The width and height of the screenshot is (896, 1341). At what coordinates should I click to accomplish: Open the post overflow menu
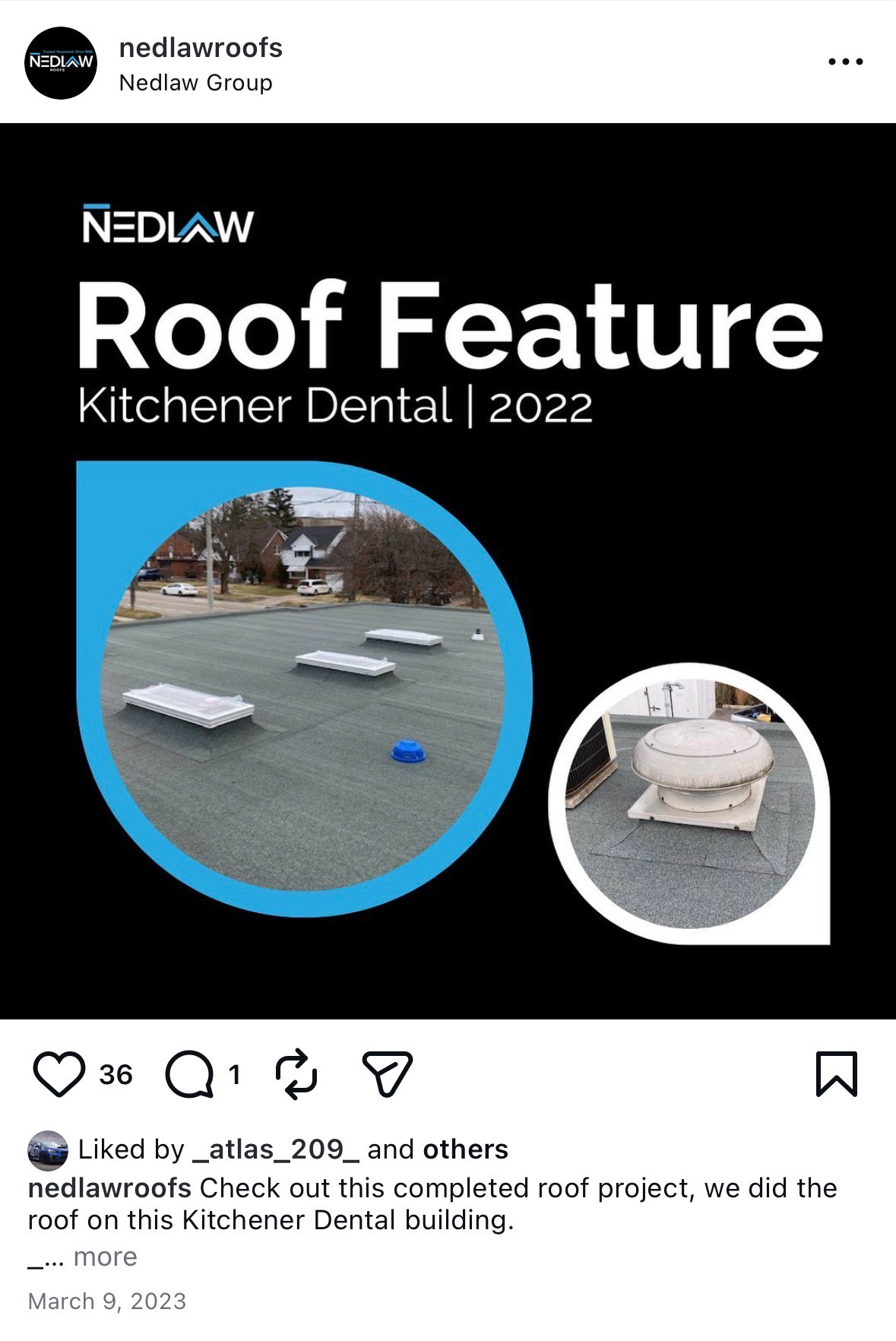845,62
